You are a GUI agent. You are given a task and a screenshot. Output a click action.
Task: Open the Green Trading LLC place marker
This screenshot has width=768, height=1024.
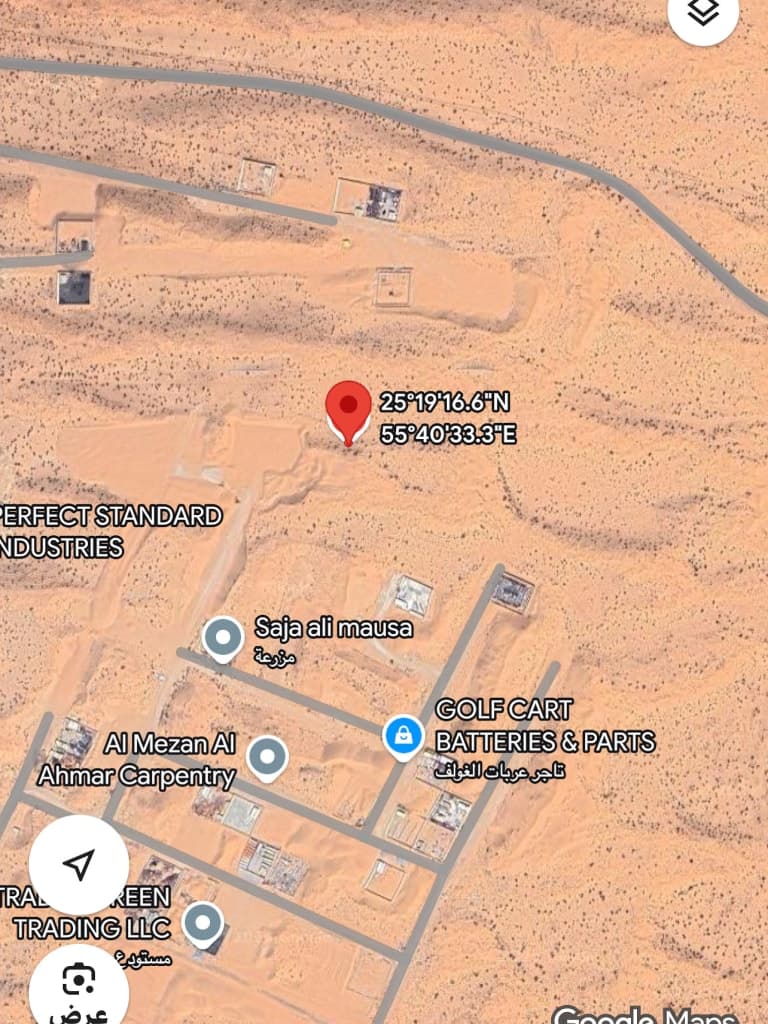tap(203, 924)
